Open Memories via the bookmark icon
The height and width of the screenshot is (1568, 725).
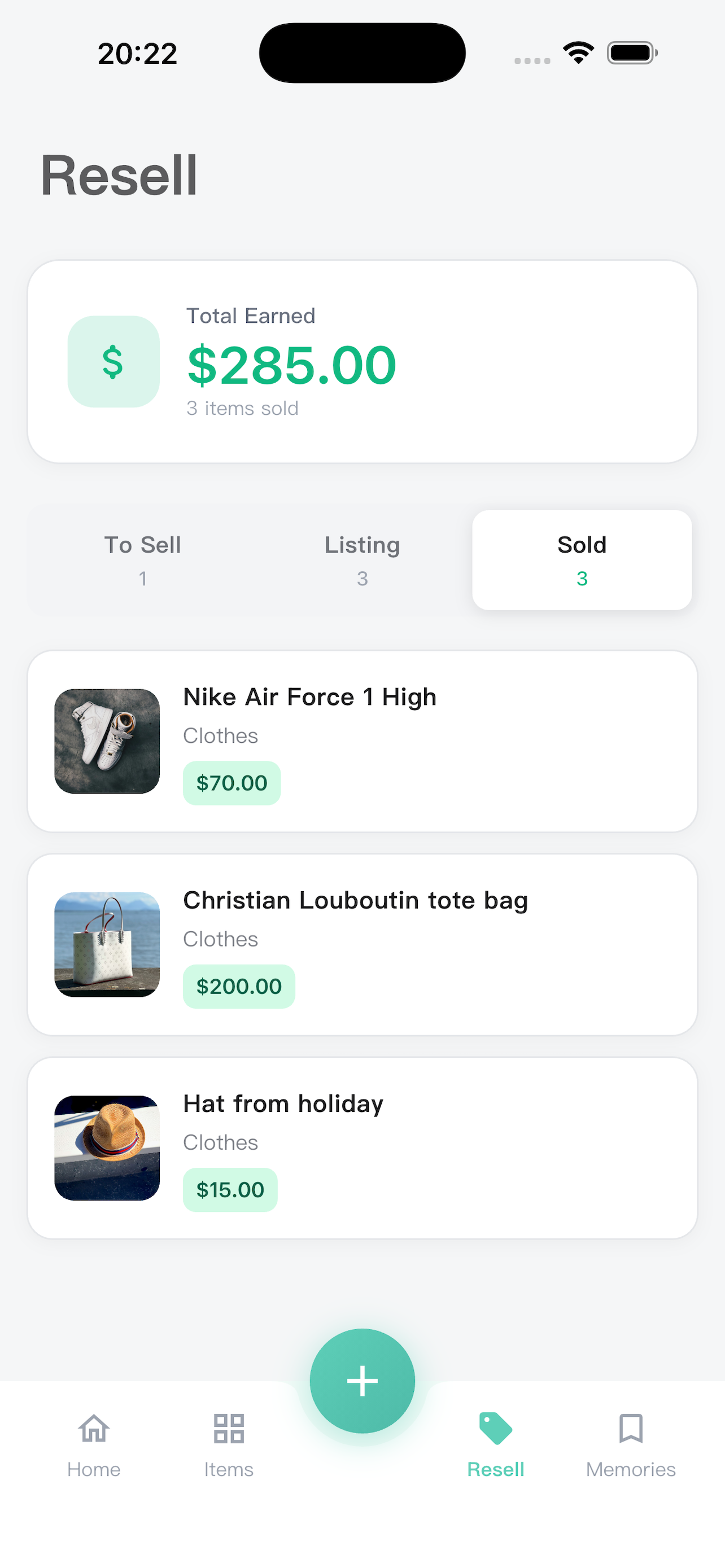[x=631, y=1429]
